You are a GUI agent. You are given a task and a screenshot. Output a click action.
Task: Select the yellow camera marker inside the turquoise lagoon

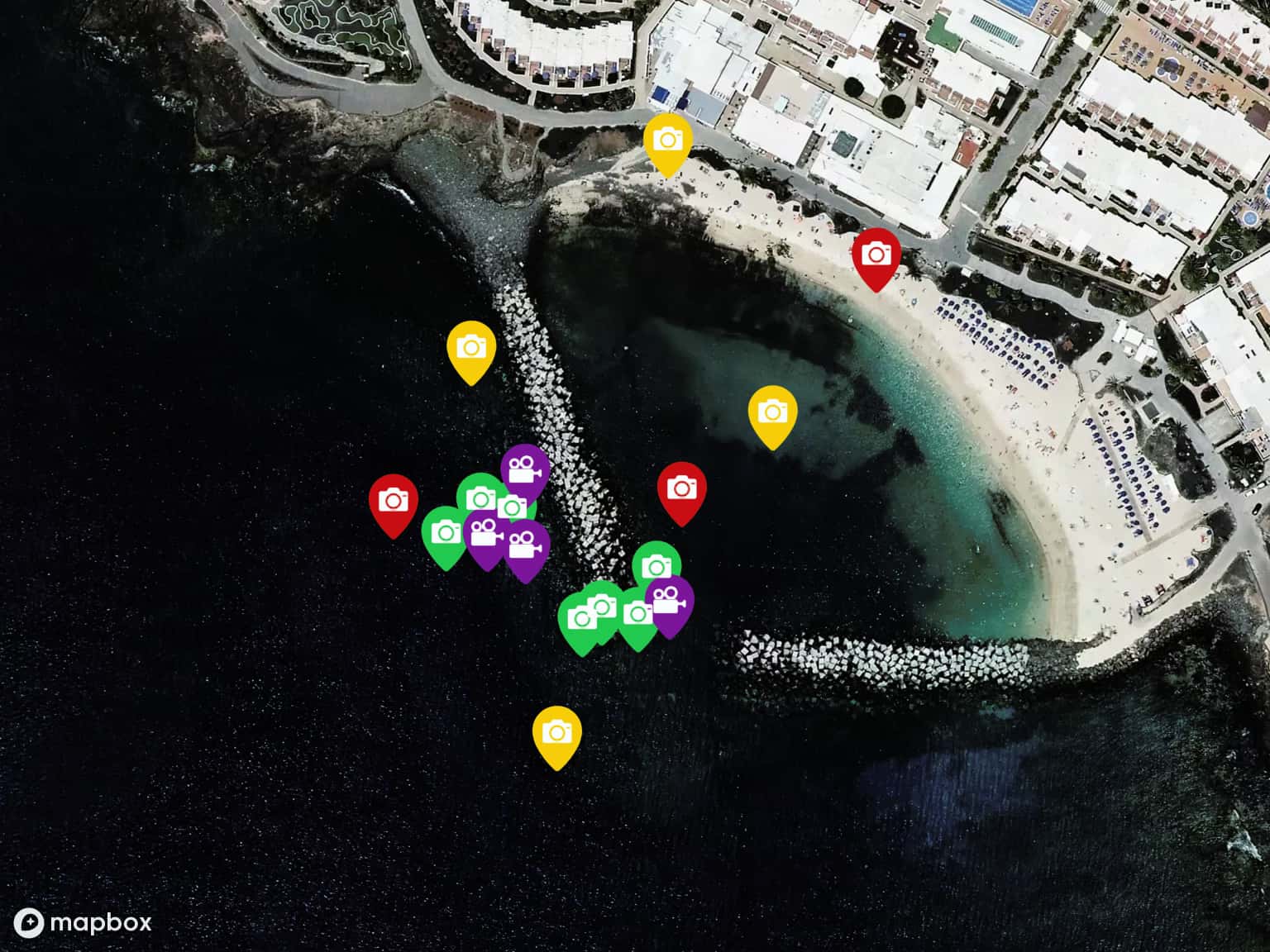(x=772, y=412)
